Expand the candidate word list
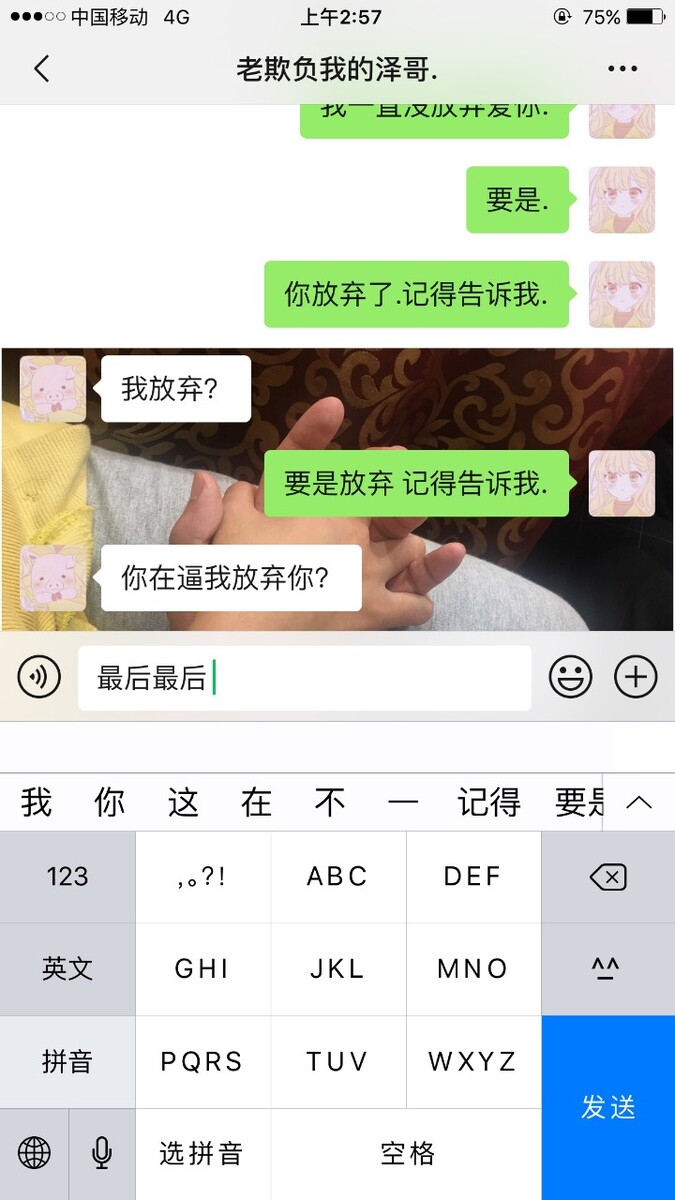675x1200 pixels. [638, 802]
